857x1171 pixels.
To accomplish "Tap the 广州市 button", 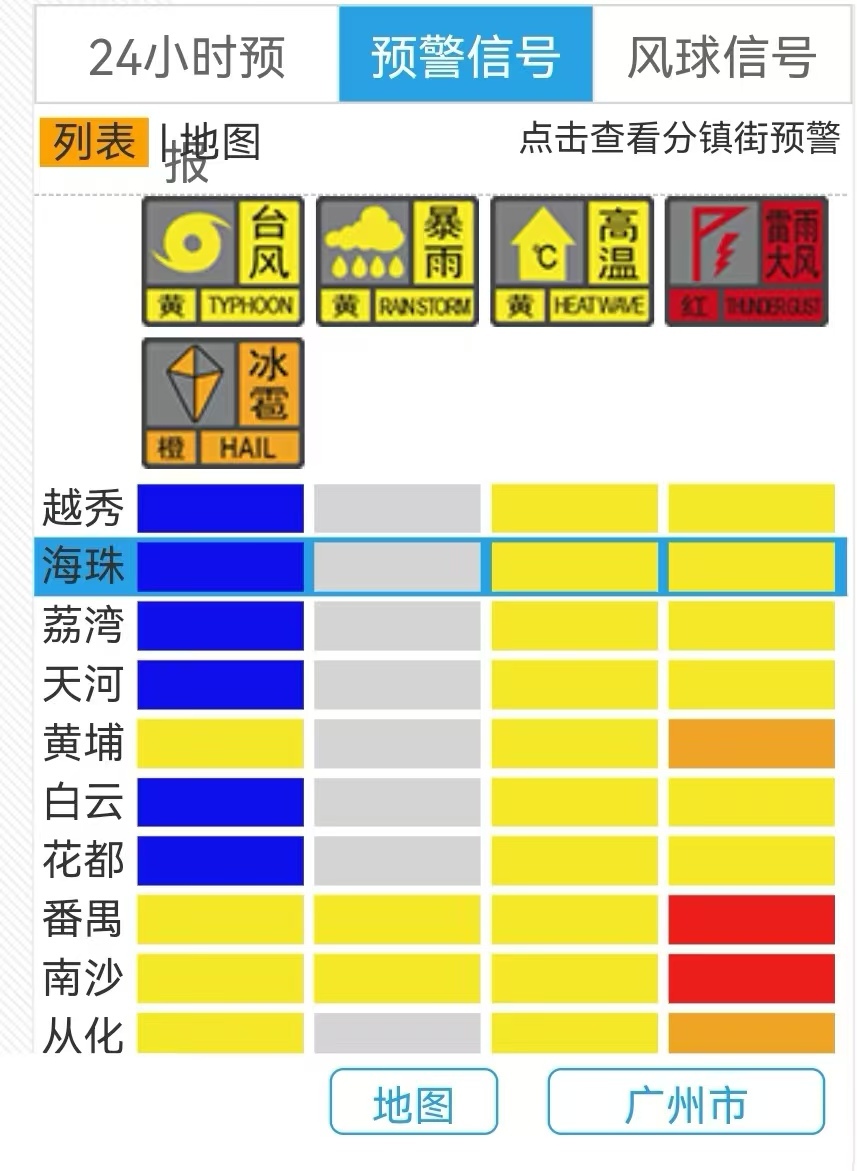I will [x=686, y=1102].
